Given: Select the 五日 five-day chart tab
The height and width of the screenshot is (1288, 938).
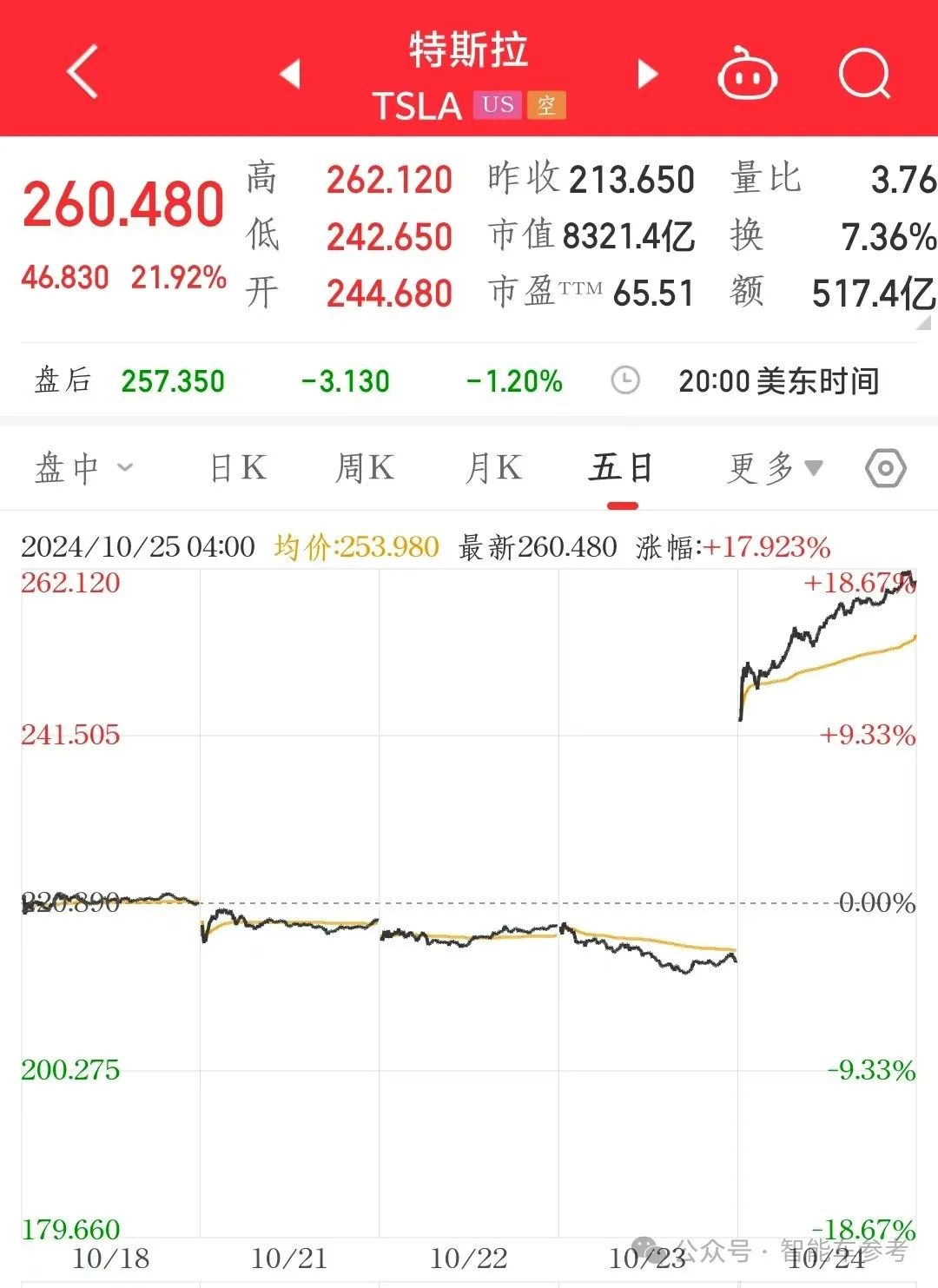Looking at the screenshot, I should click(621, 468).
